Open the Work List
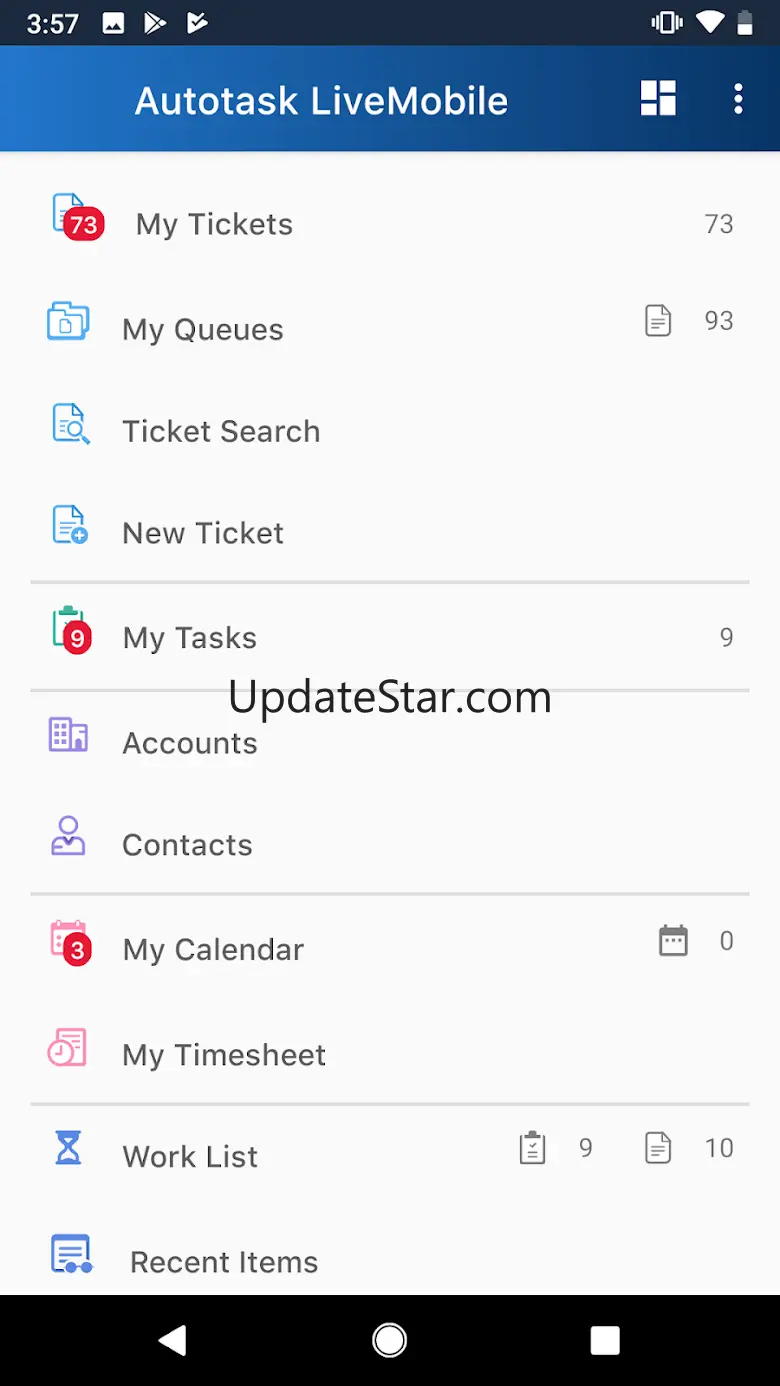 coord(190,1156)
